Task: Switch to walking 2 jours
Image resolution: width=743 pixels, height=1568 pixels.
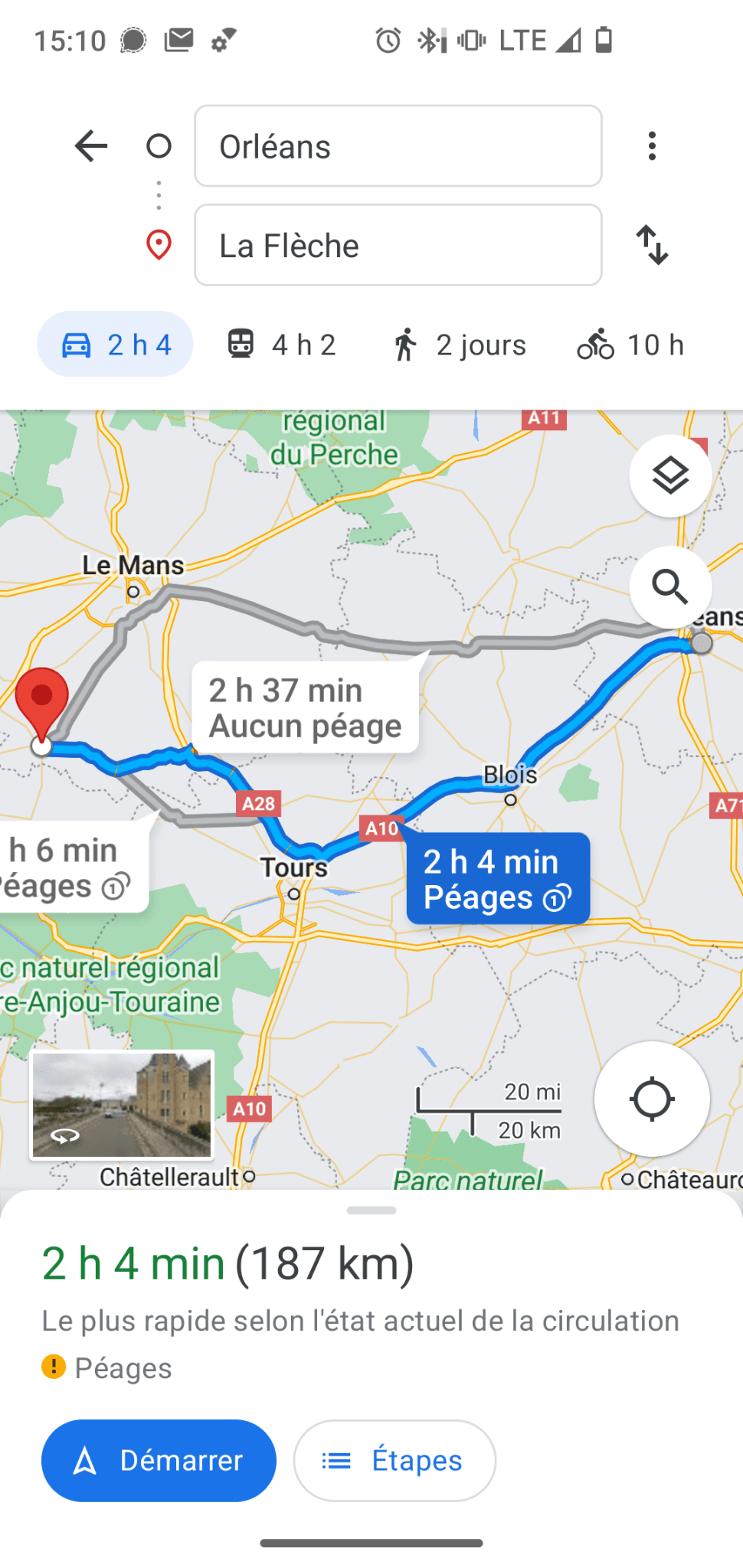Action: 458,345
